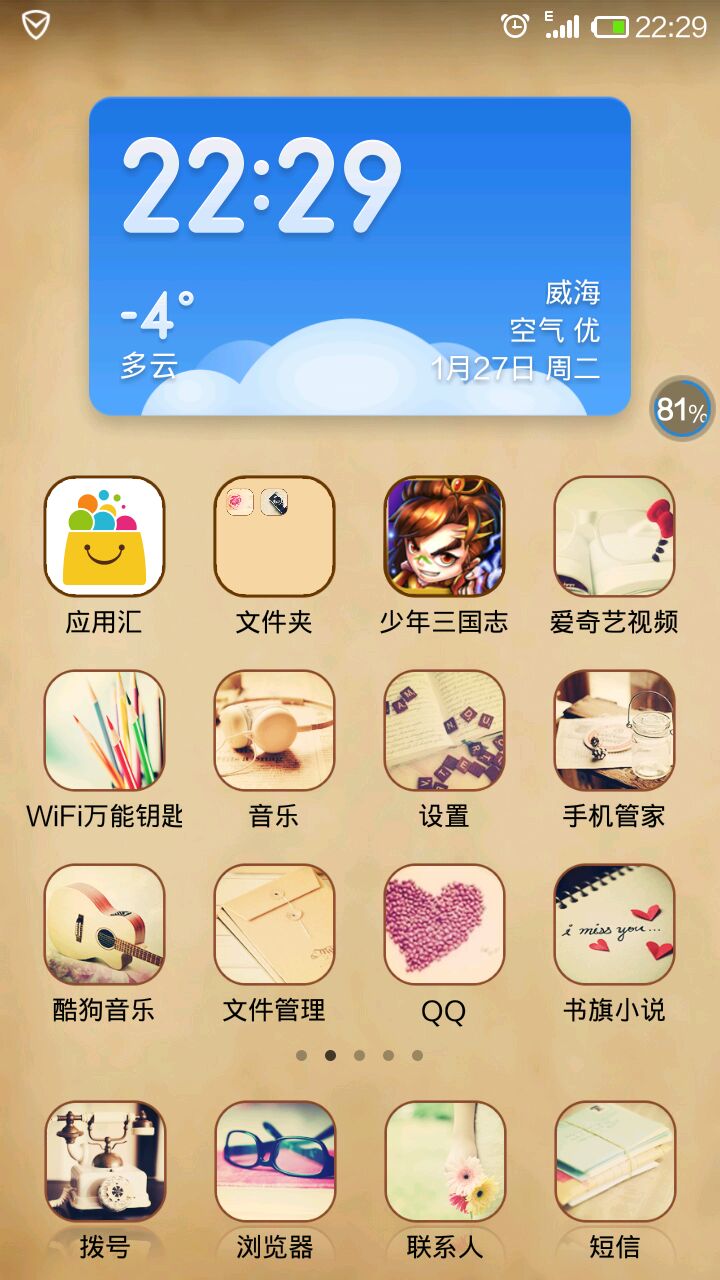The height and width of the screenshot is (1280, 720).
Task: Open 爱奇艺视频 app
Action: (x=614, y=536)
